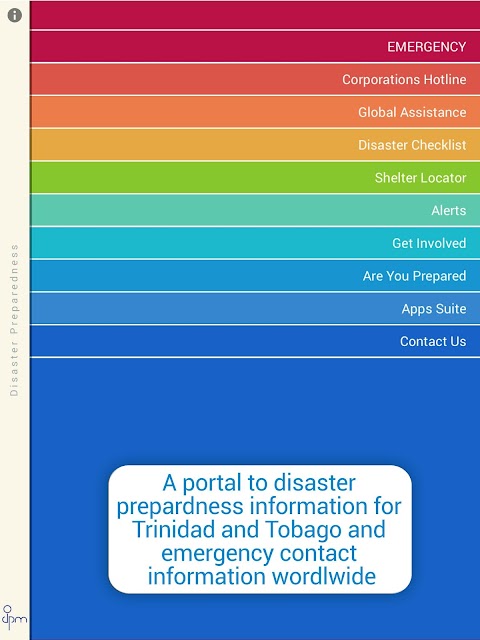View the Disaster Checklist

(255, 144)
